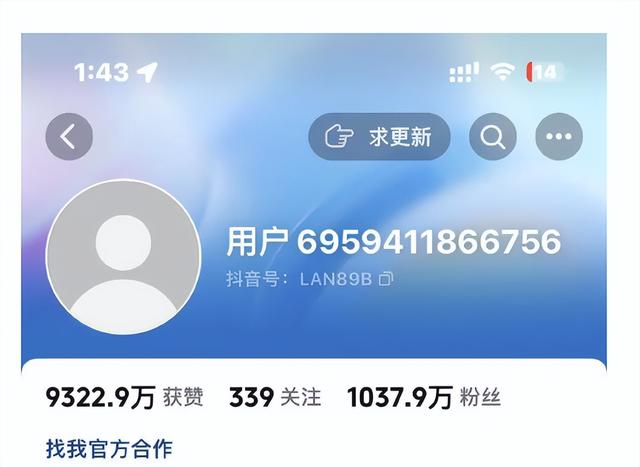
Task: Open the 1037.9万 粉丝 followers list
Action: 423,397
